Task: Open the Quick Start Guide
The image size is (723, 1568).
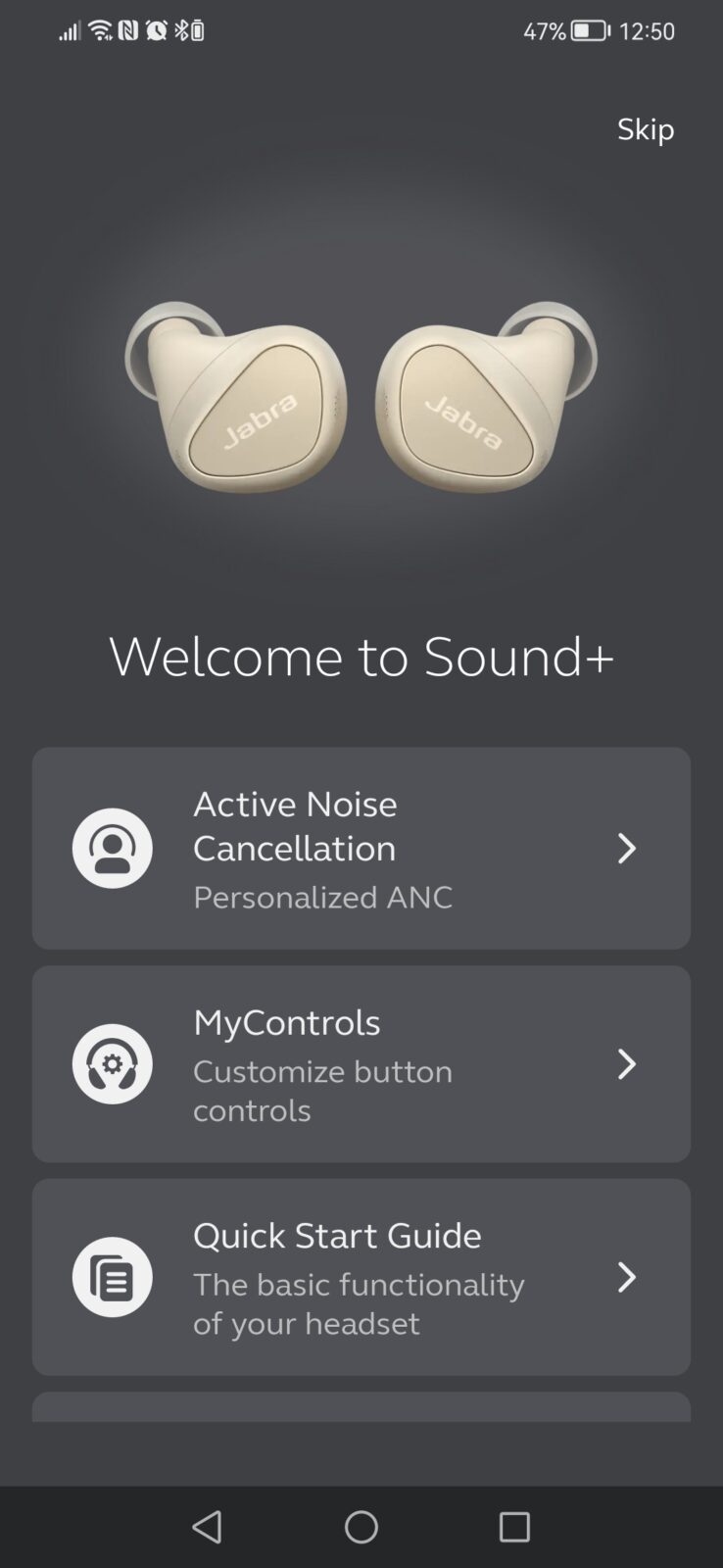Action: 361,1277
